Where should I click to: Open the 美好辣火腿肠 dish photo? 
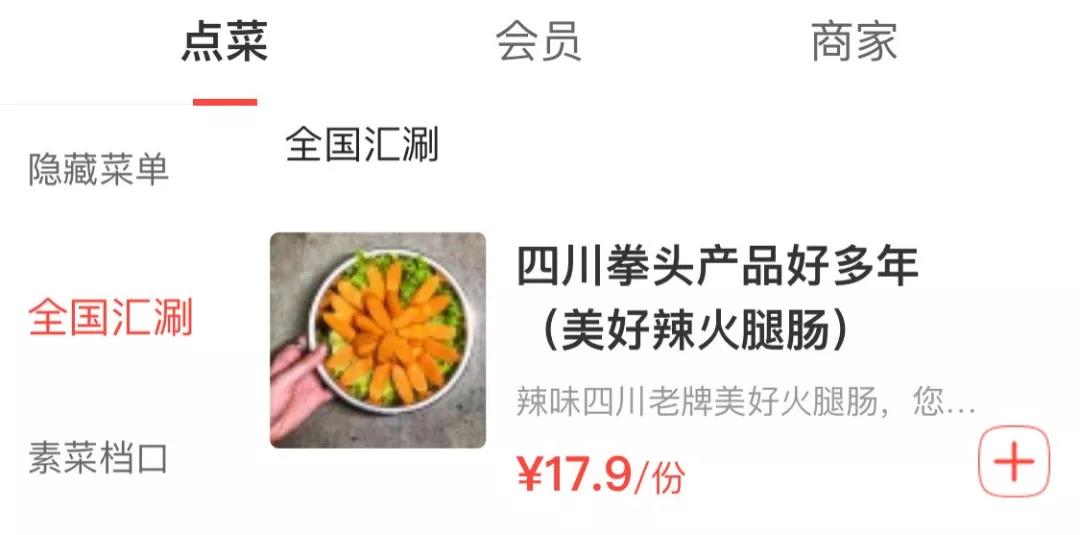point(378,340)
